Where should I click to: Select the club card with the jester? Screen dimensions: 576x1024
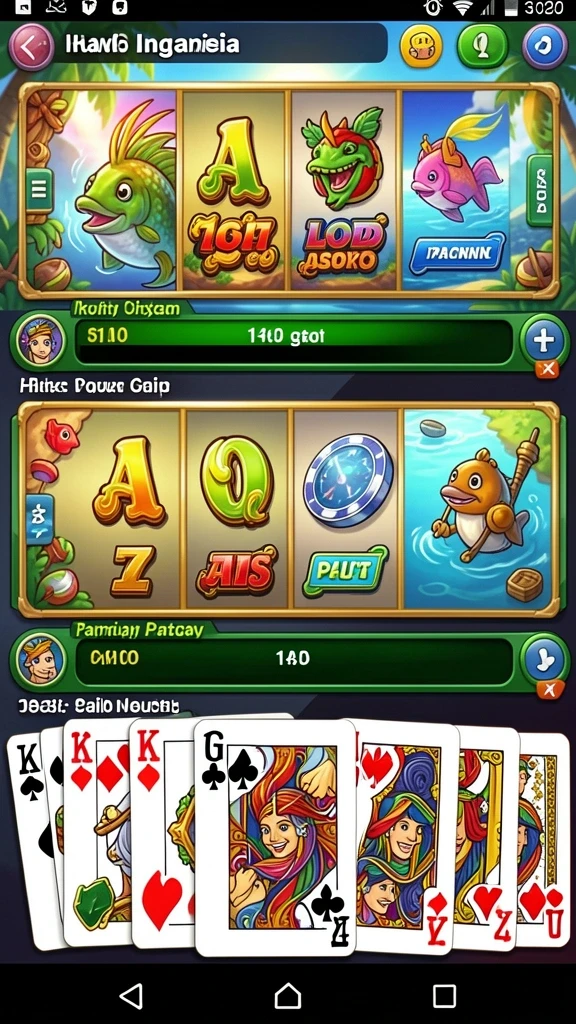coord(276,837)
